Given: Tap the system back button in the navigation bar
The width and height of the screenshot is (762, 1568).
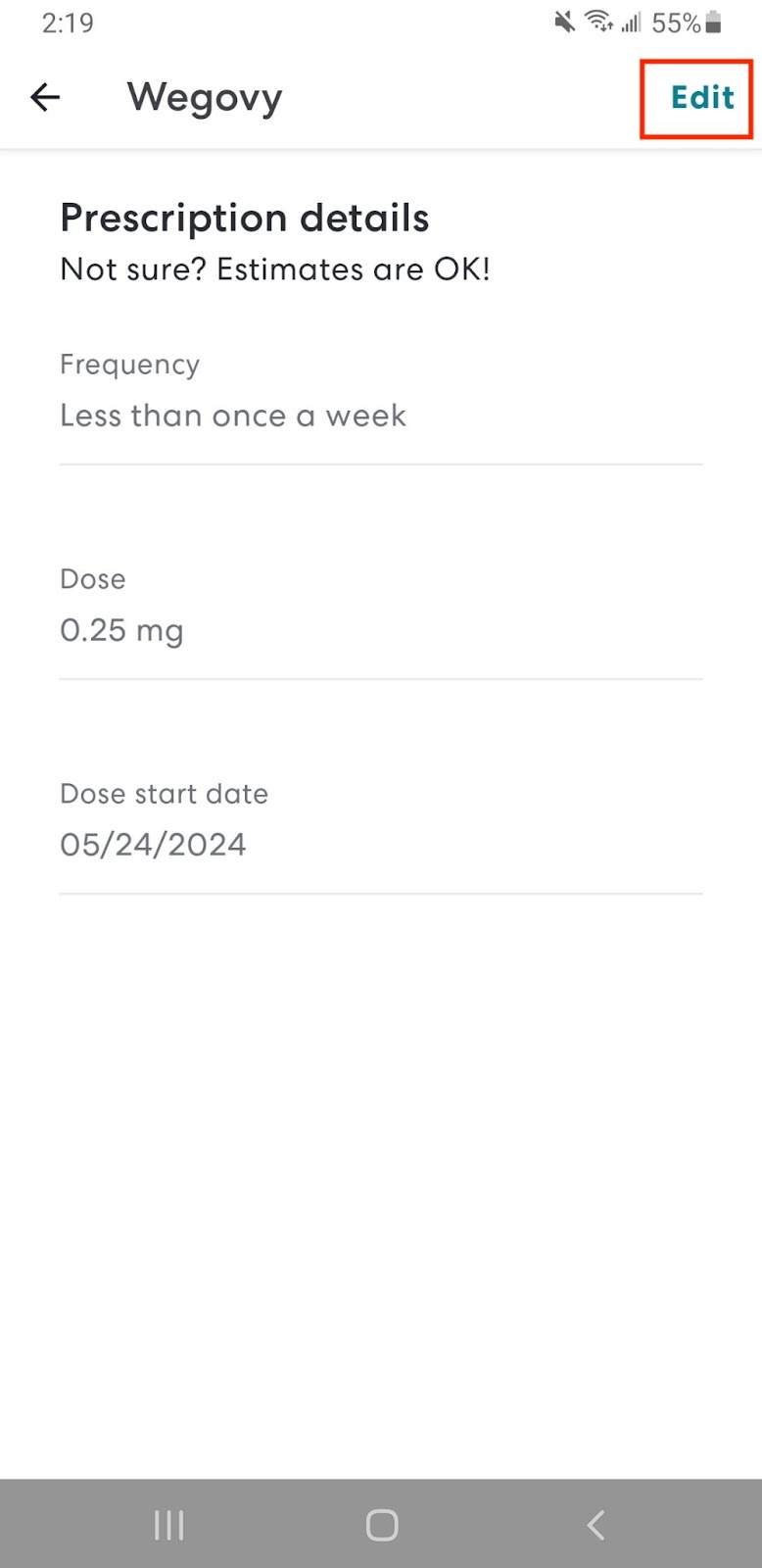Looking at the screenshot, I should [x=595, y=1525].
